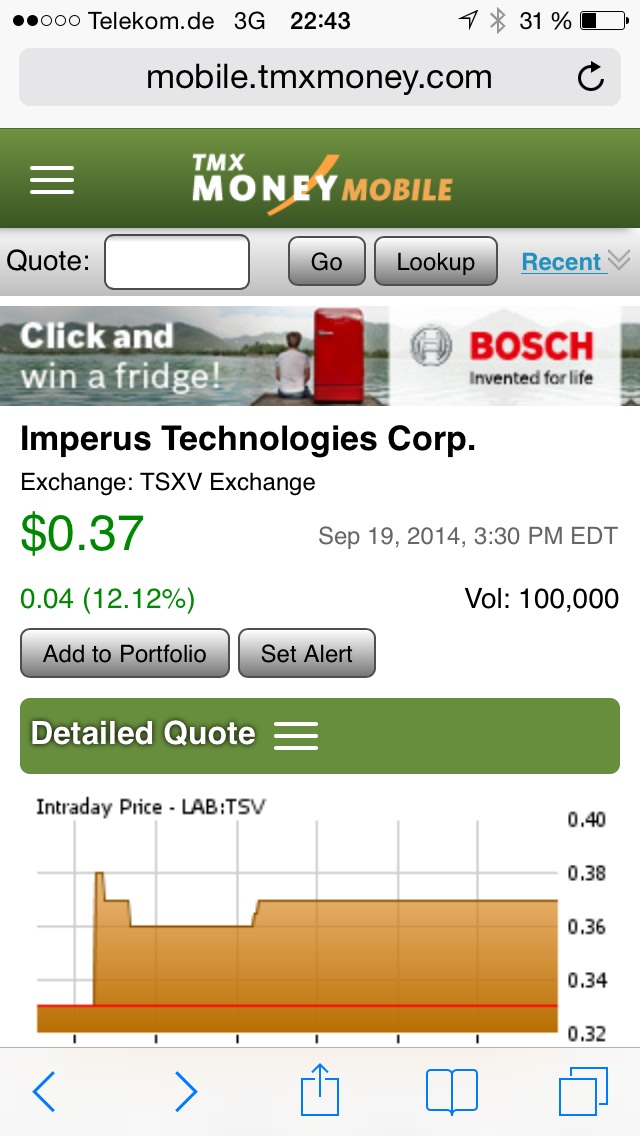The width and height of the screenshot is (640, 1136).
Task: Open the symbol Lookup
Action: point(435,262)
